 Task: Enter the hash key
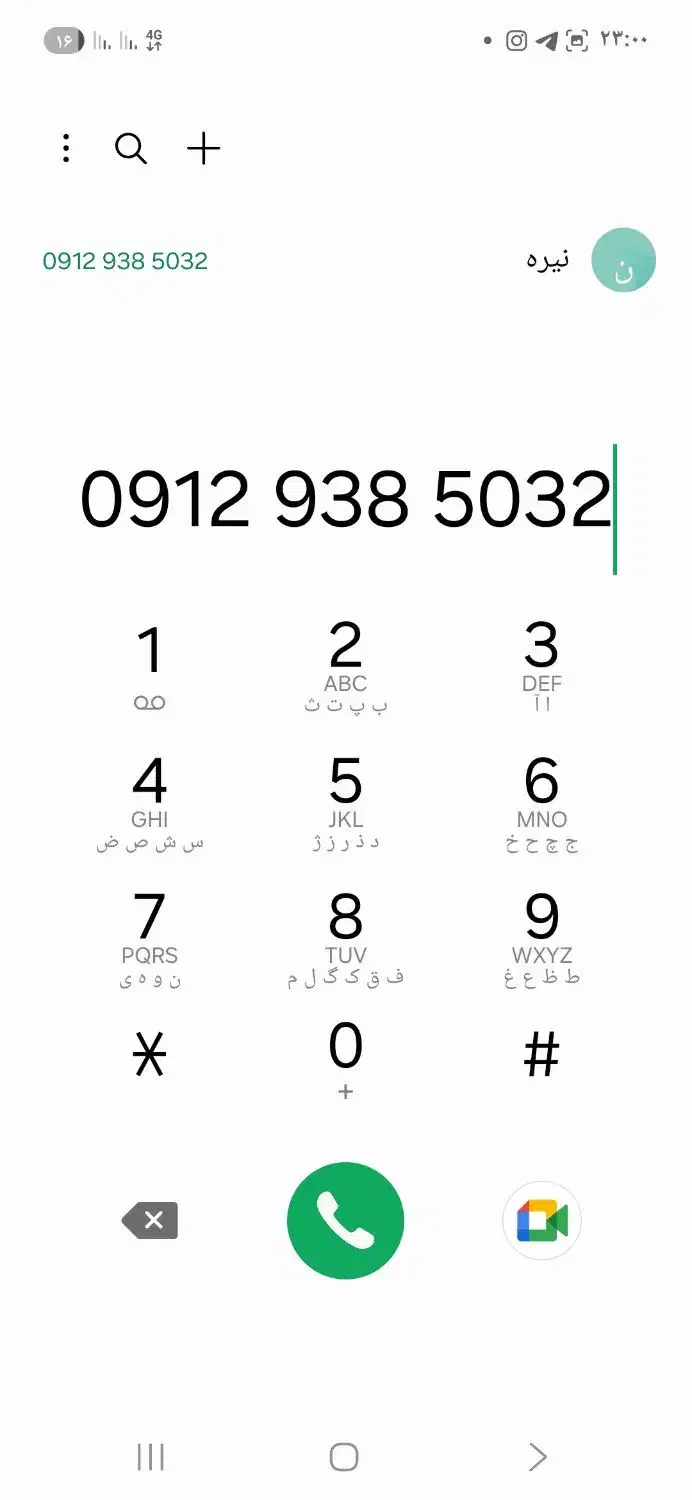(541, 1055)
